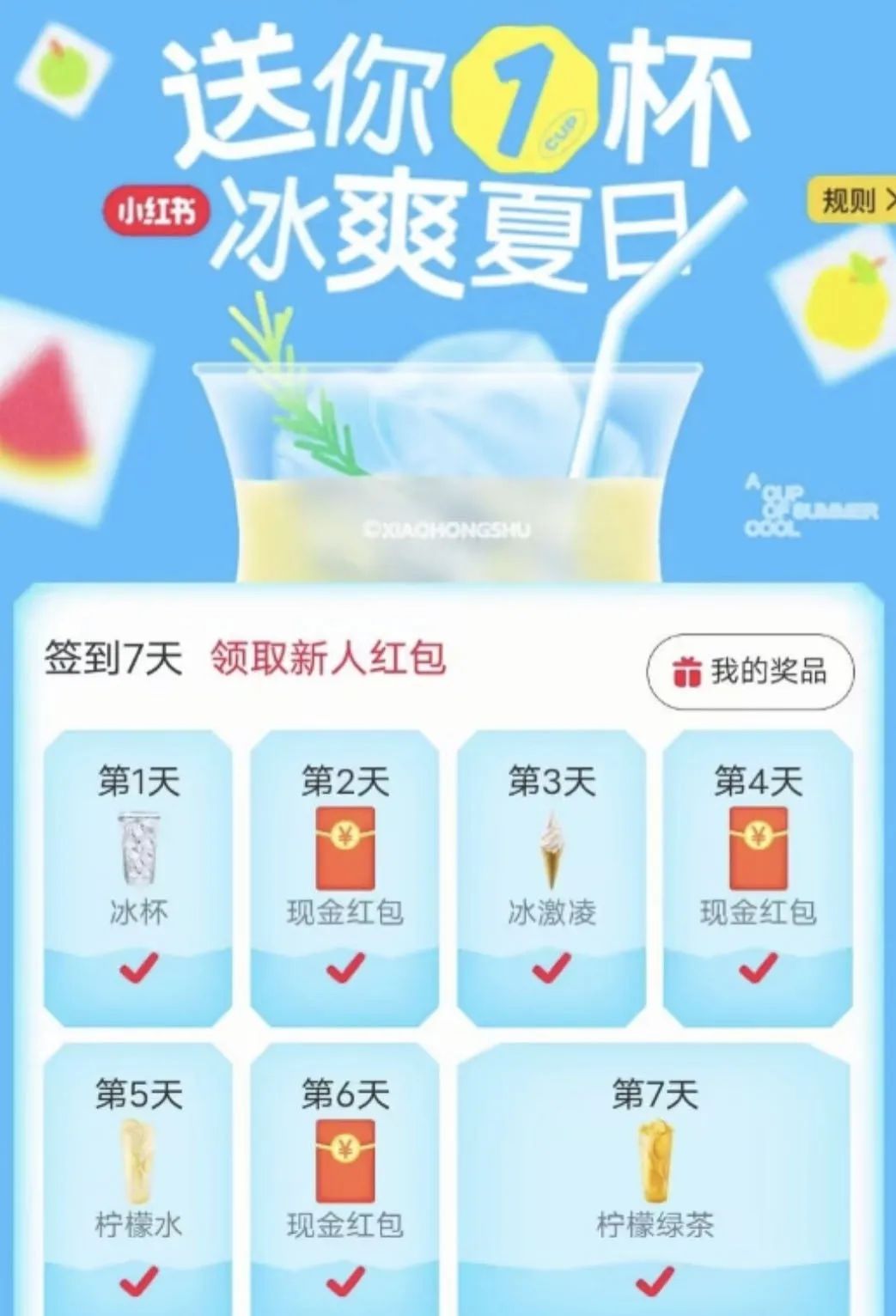
Task: Select the 第6天 现金红包 card
Action: (344, 1177)
